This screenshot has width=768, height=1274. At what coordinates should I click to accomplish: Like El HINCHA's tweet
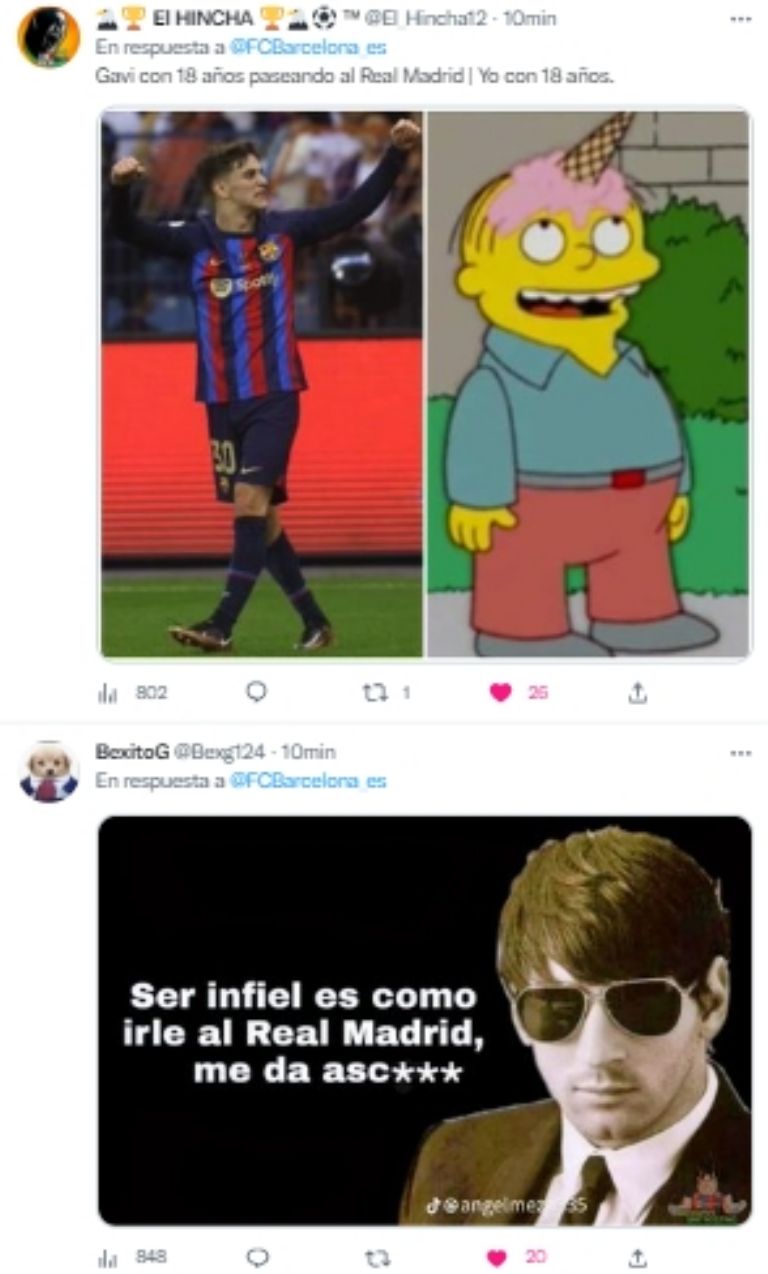(501, 692)
